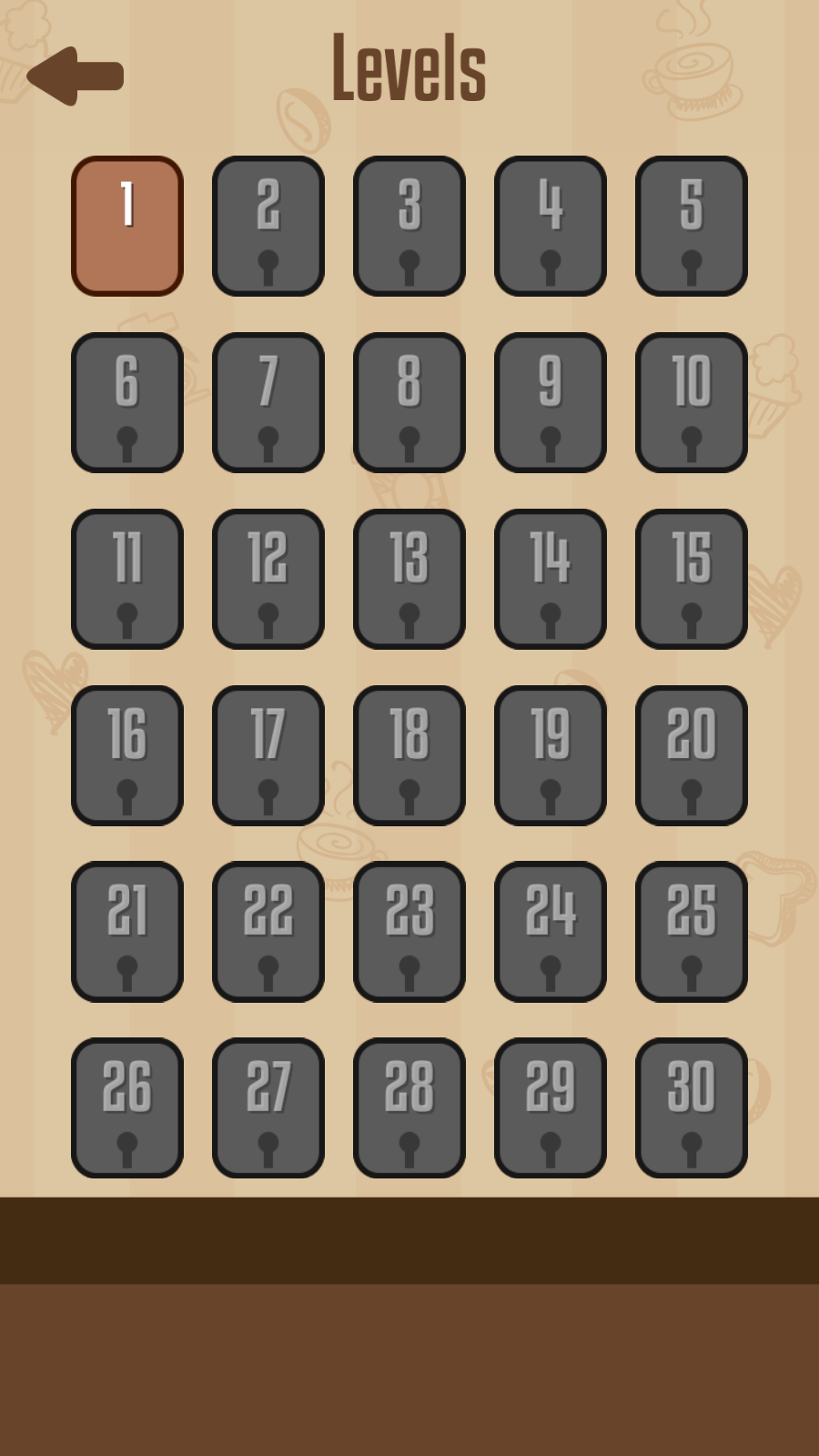Open locked level 21
This screenshot has width=819, height=1456.
[127, 932]
